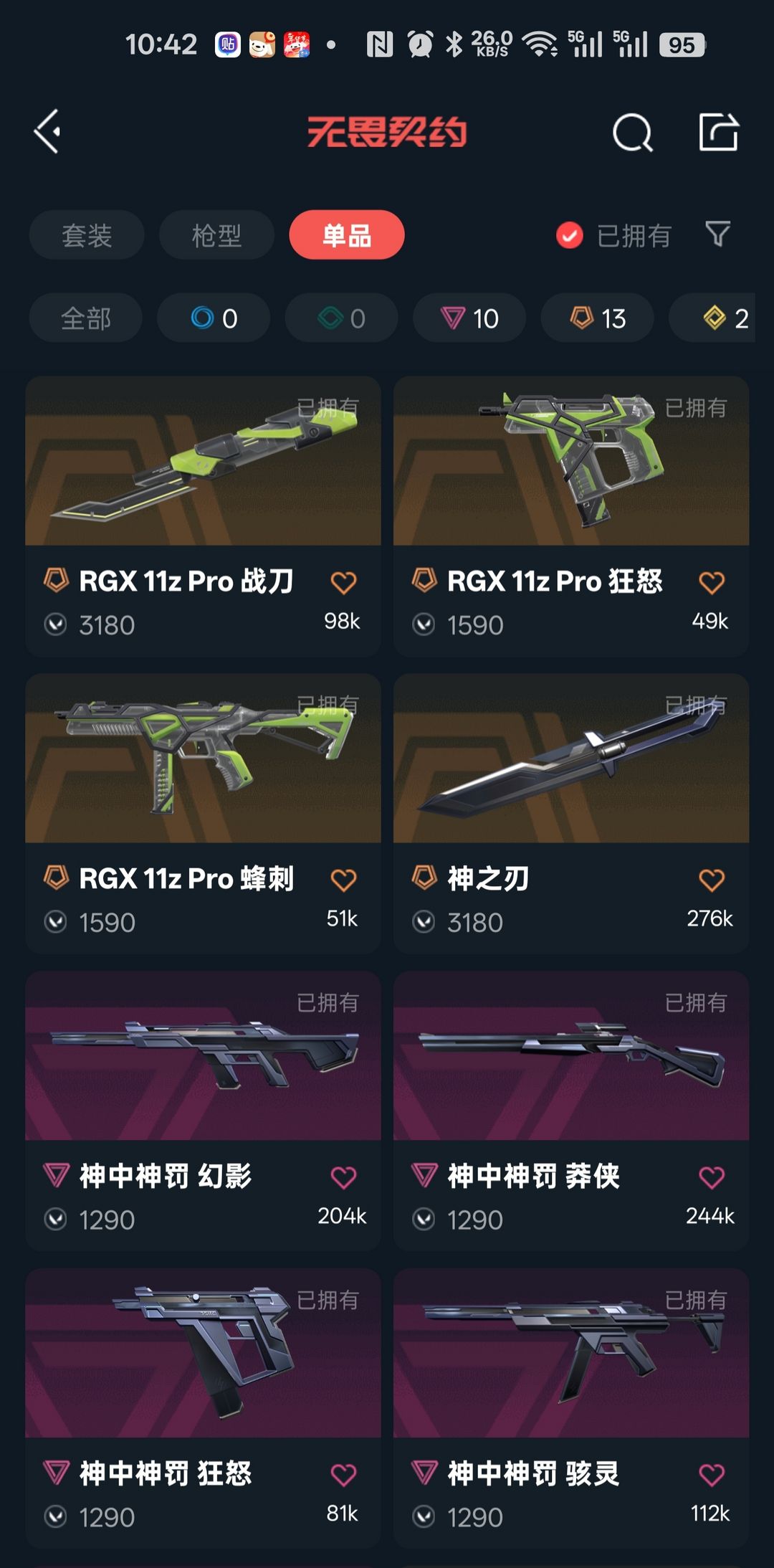Viewport: 774px width, 1568px height.
Task: Favorite the 神之刃 knife skin
Action: [x=711, y=880]
